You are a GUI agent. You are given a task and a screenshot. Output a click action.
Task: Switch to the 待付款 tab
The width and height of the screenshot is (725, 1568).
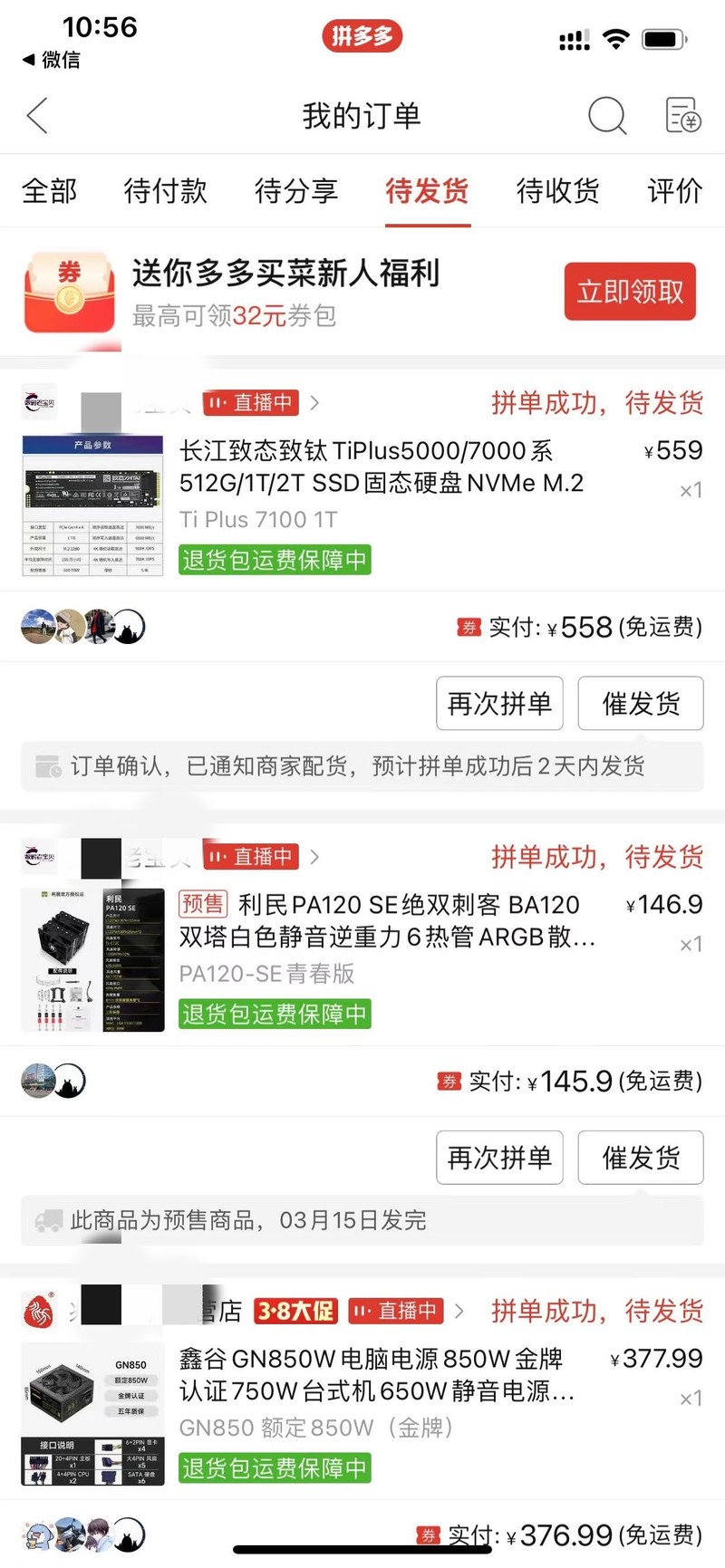point(165,190)
